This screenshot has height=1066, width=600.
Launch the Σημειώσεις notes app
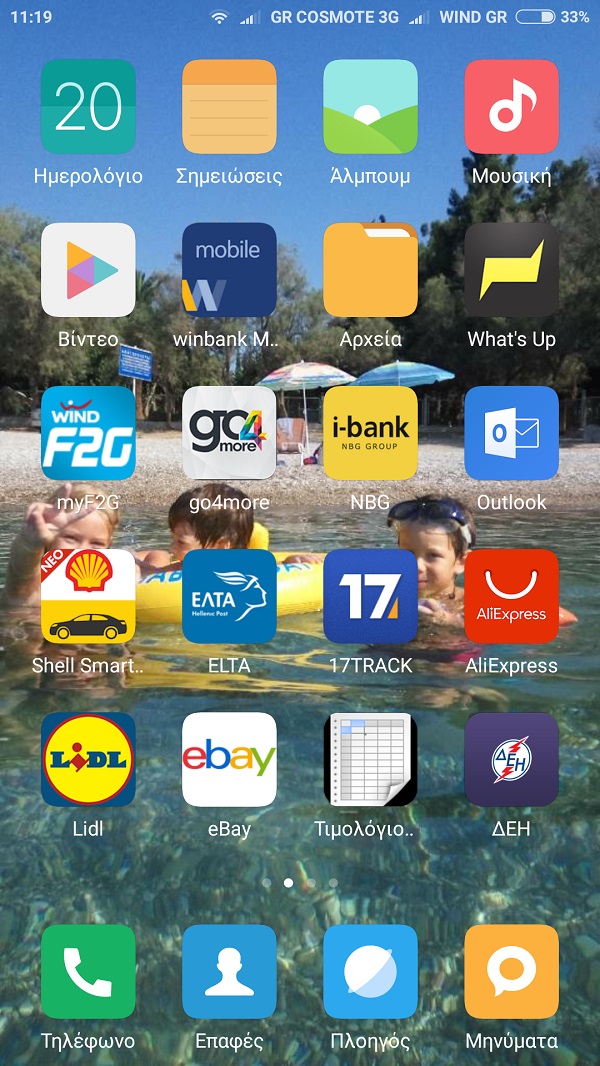[229, 107]
